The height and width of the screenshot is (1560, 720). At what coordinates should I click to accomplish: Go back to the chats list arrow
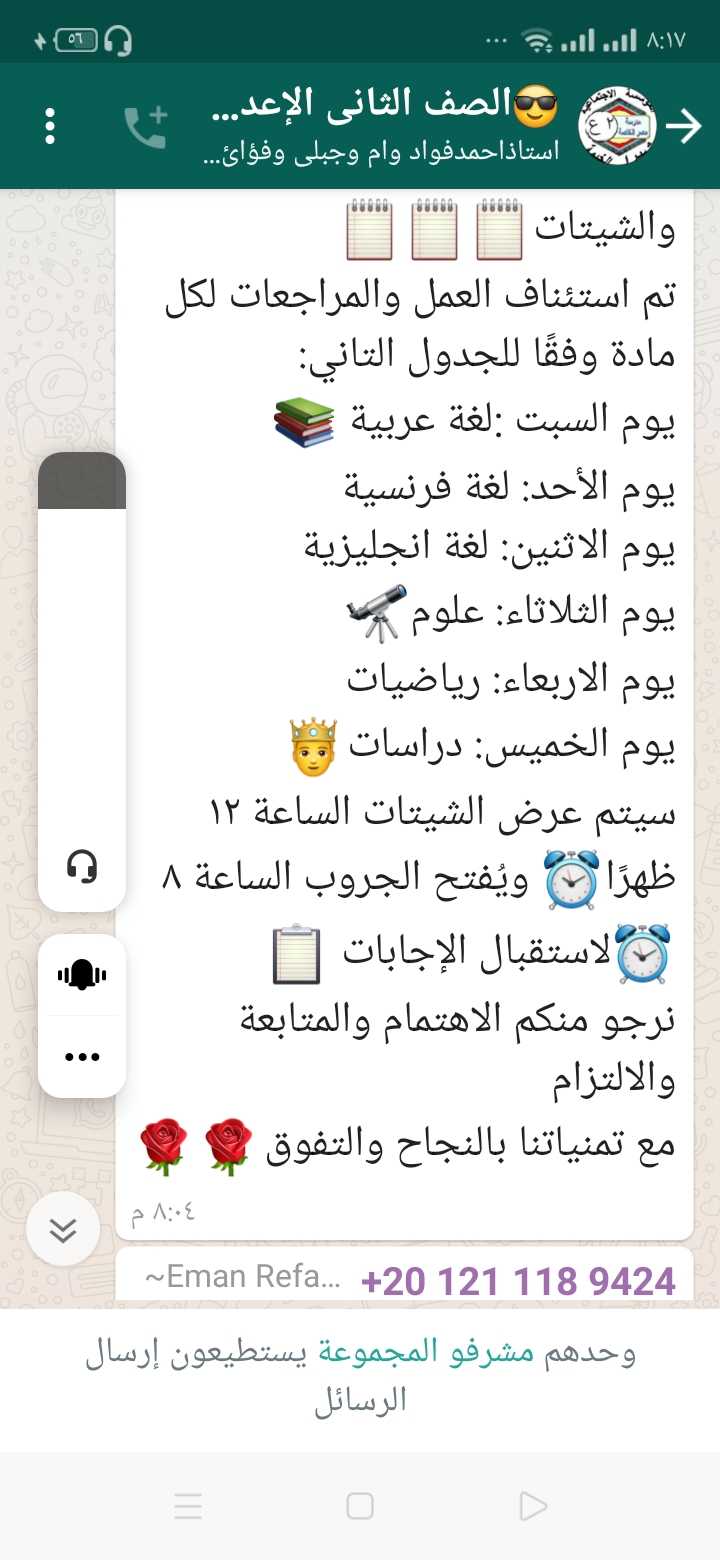click(684, 127)
